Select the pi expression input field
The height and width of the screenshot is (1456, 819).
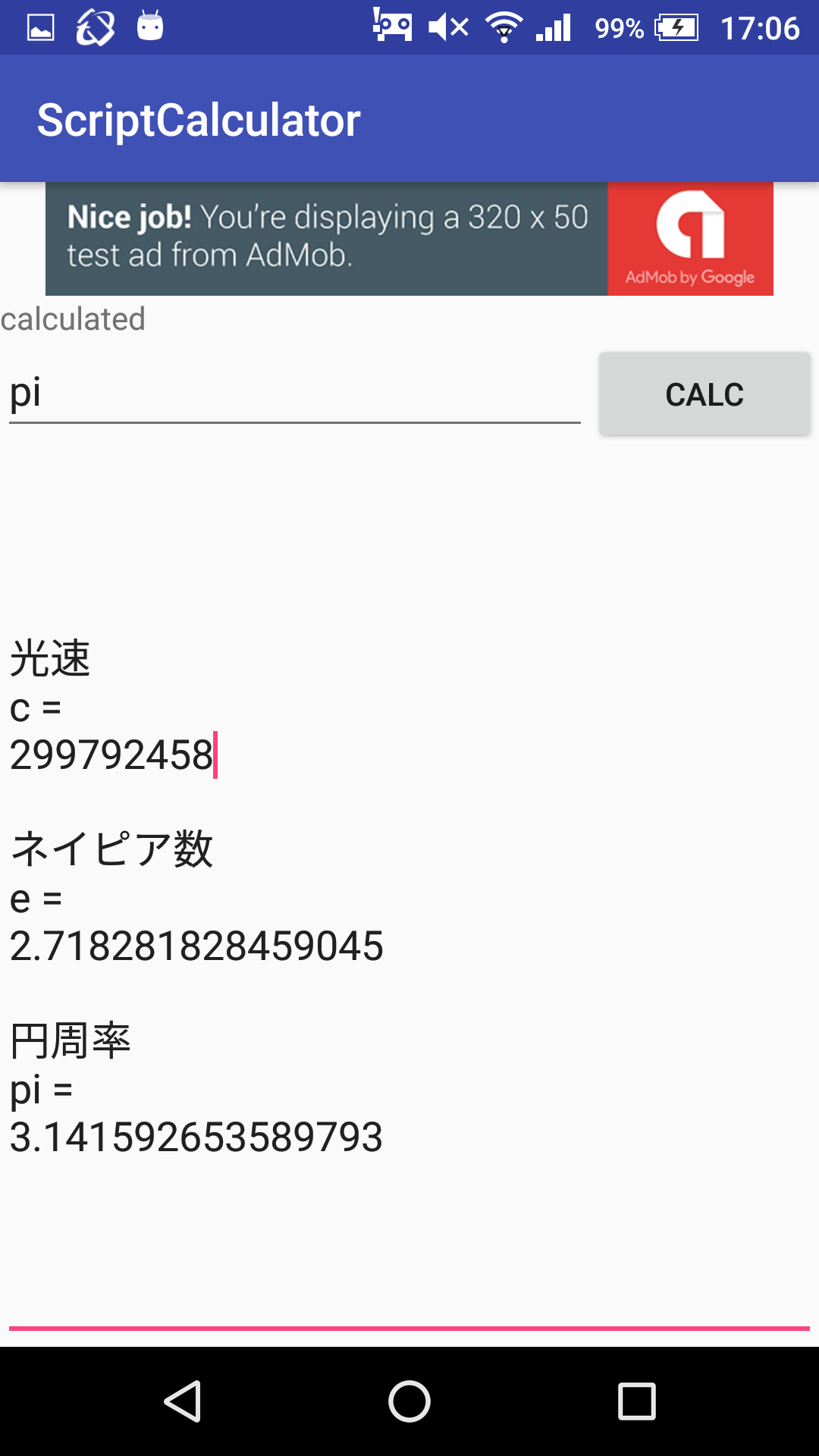292,393
